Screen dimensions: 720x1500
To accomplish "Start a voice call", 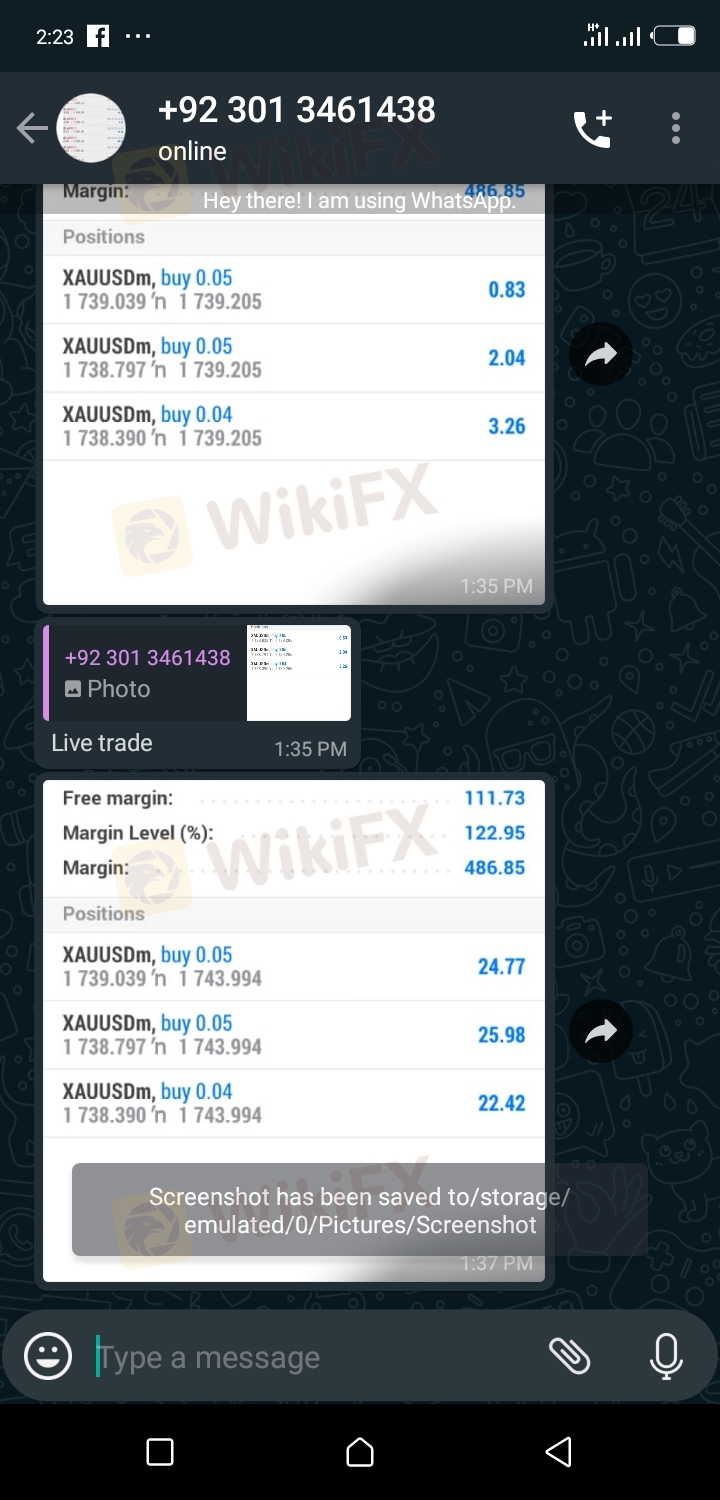I will (591, 129).
